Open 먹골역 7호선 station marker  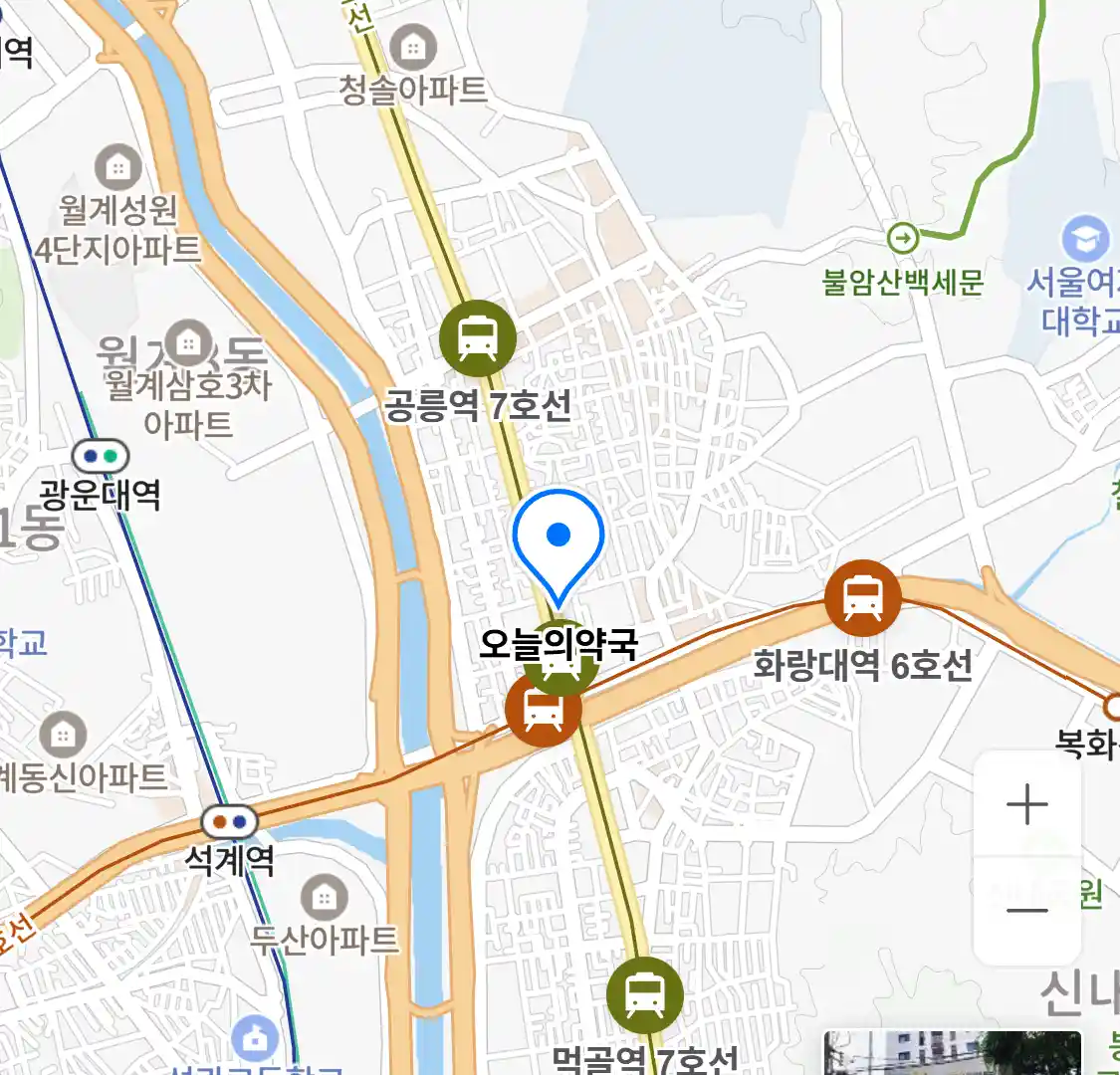[x=645, y=994]
